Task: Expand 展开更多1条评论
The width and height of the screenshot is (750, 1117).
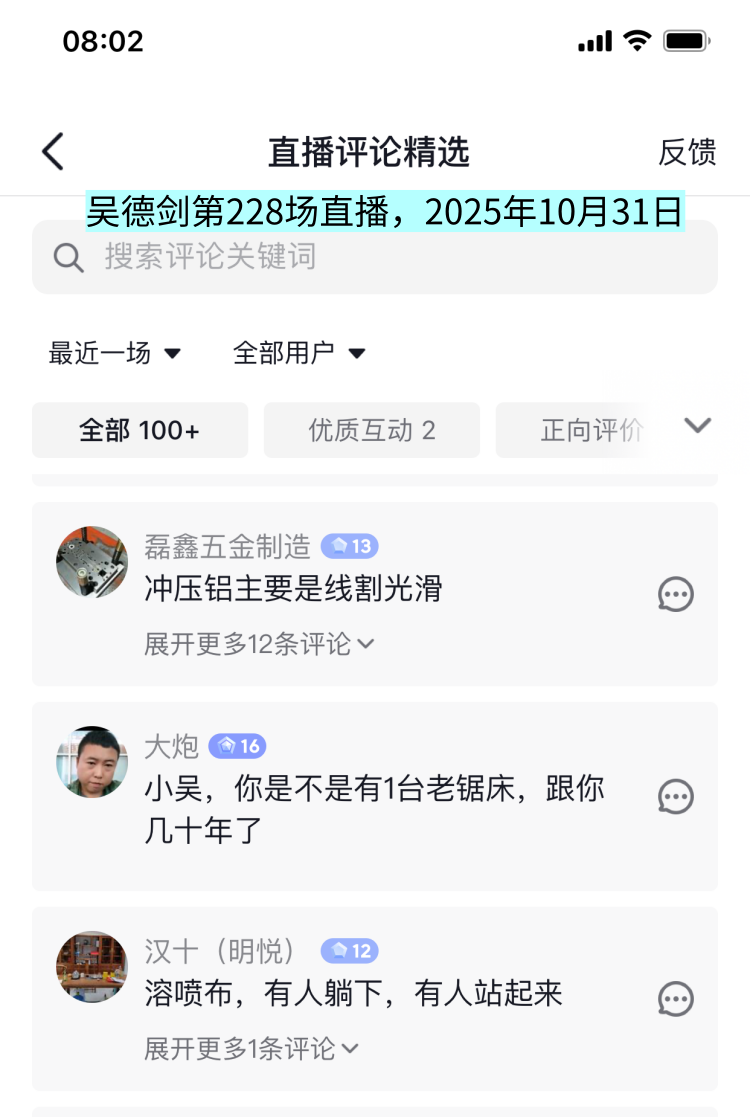Action: pyautogui.click(x=251, y=1049)
